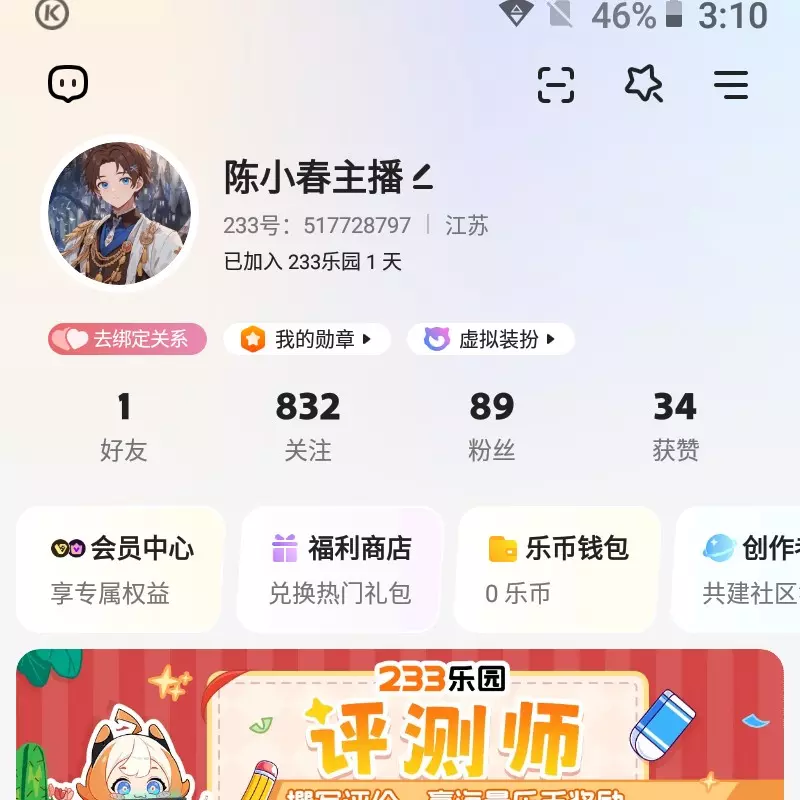Open the star badge icon
Image resolution: width=800 pixels, height=800 pixels.
coord(644,85)
